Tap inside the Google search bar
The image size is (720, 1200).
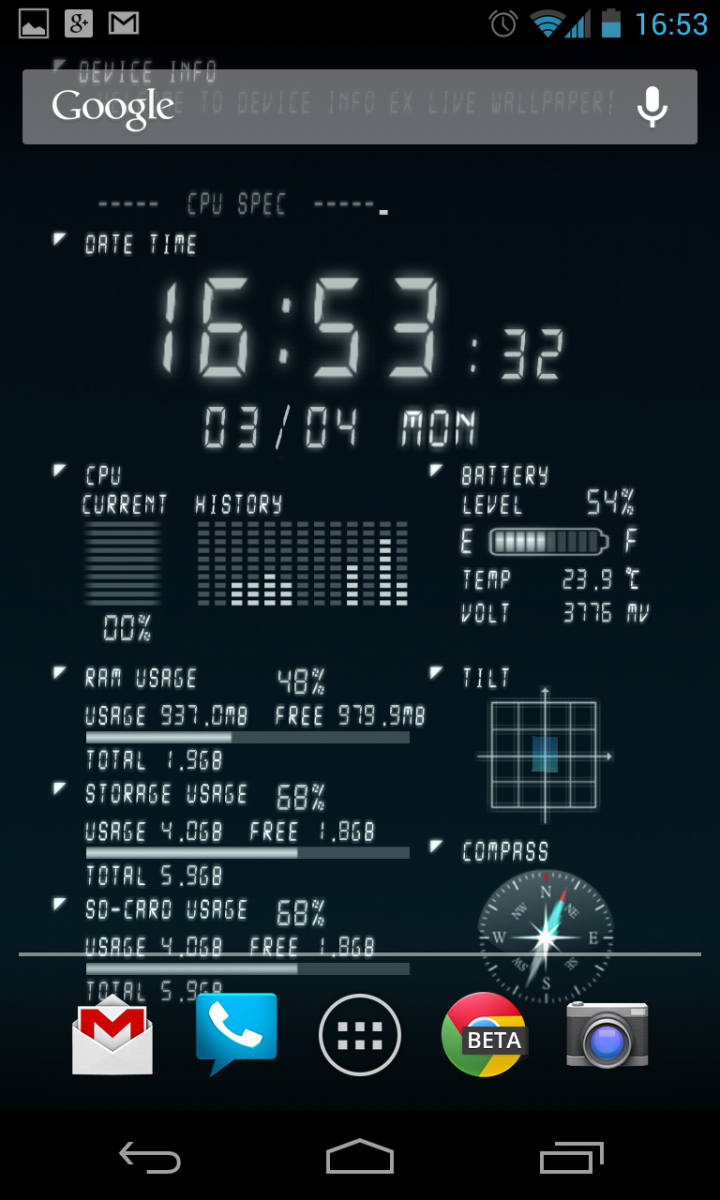click(x=300, y=106)
